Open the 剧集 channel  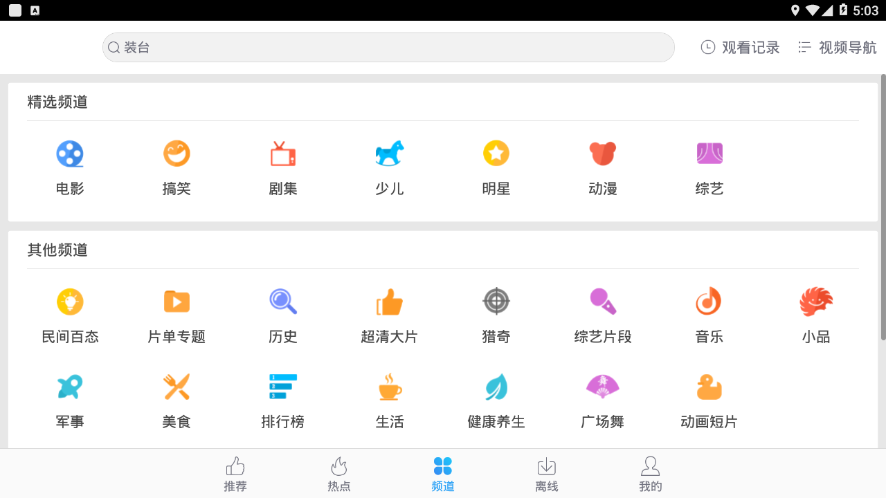[x=283, y=167]
